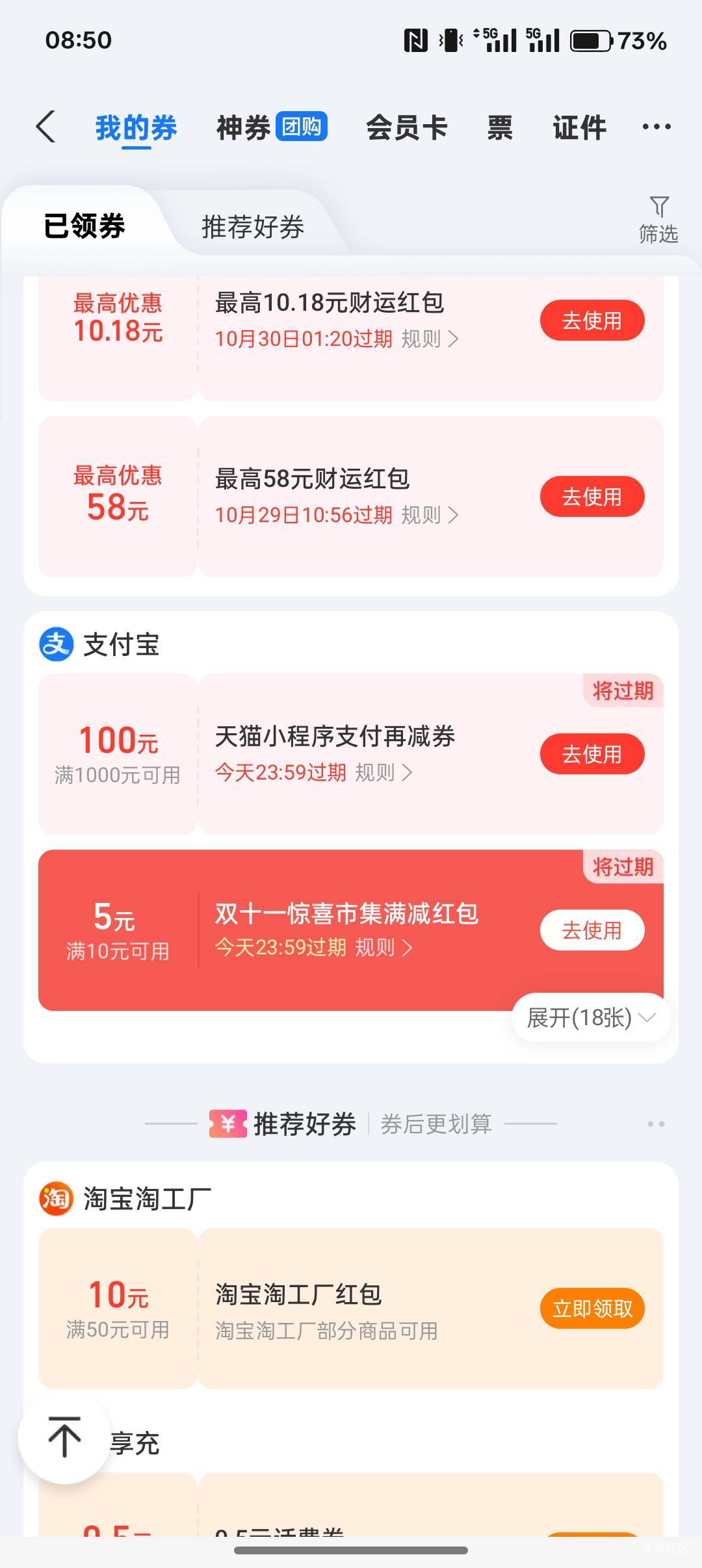Open the 筛选 filter

(x=658, y=220)
